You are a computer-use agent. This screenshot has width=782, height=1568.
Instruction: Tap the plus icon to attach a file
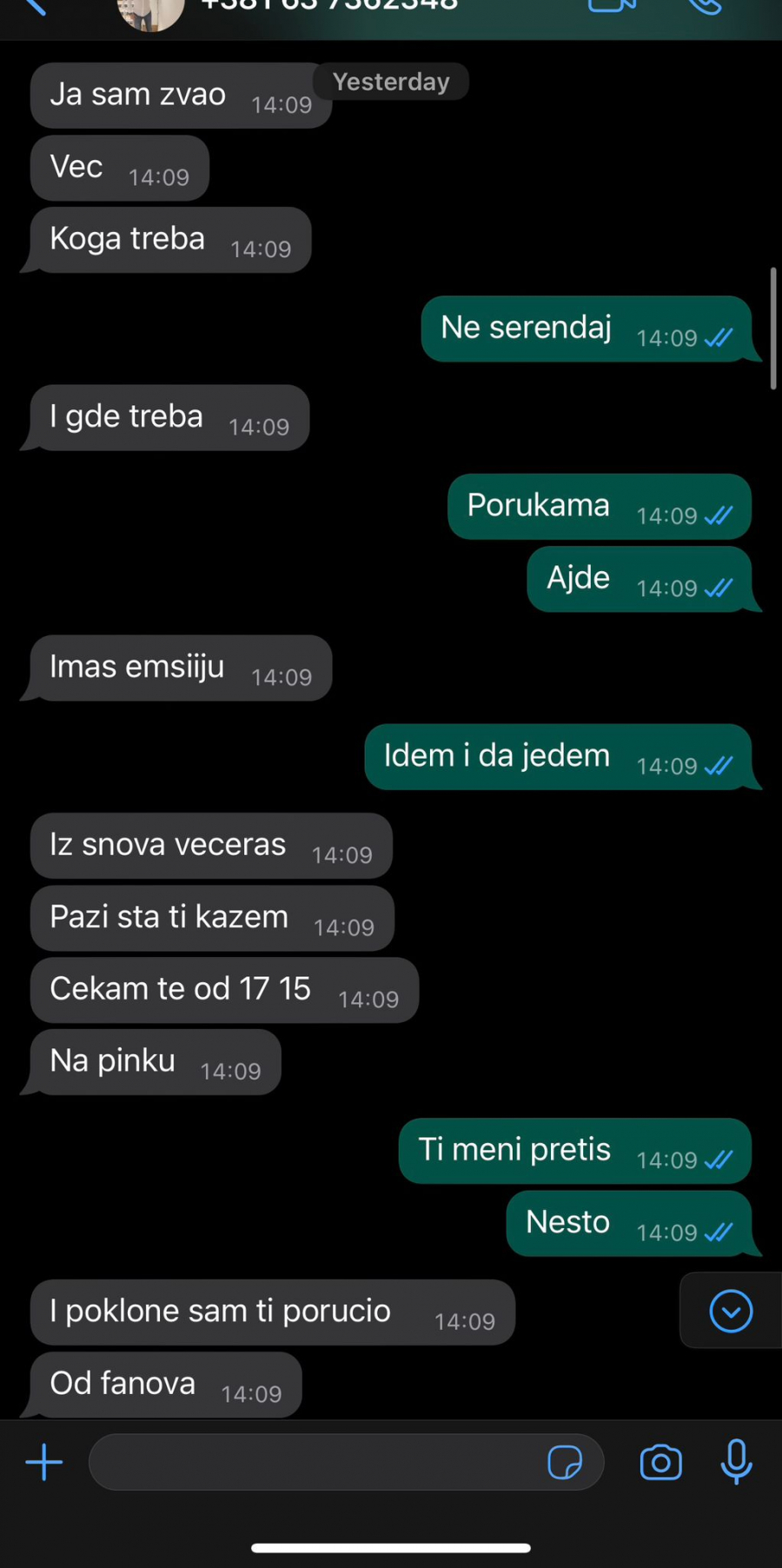pos(44,1462)
